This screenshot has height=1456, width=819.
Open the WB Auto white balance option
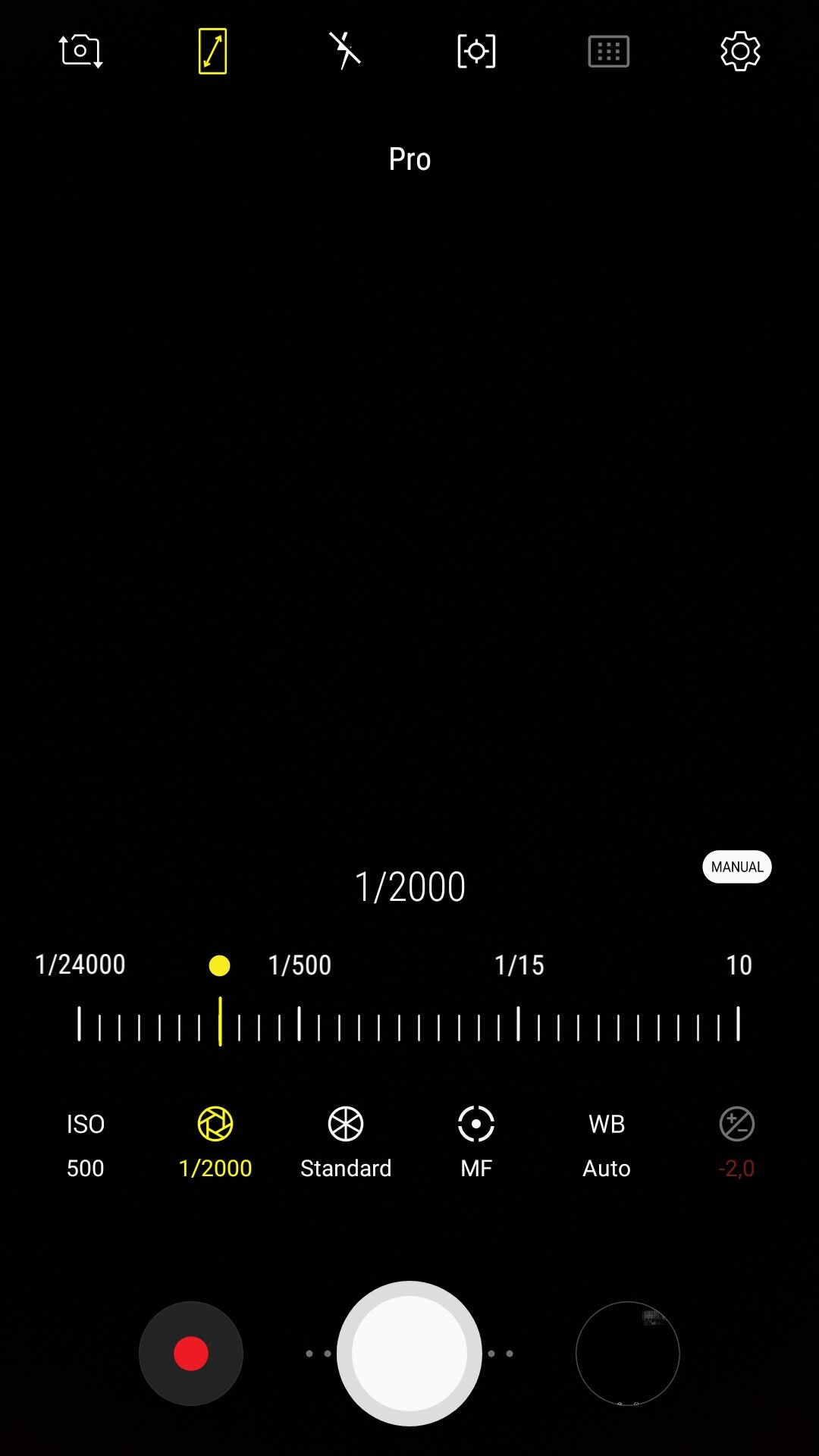(607, 1145)
